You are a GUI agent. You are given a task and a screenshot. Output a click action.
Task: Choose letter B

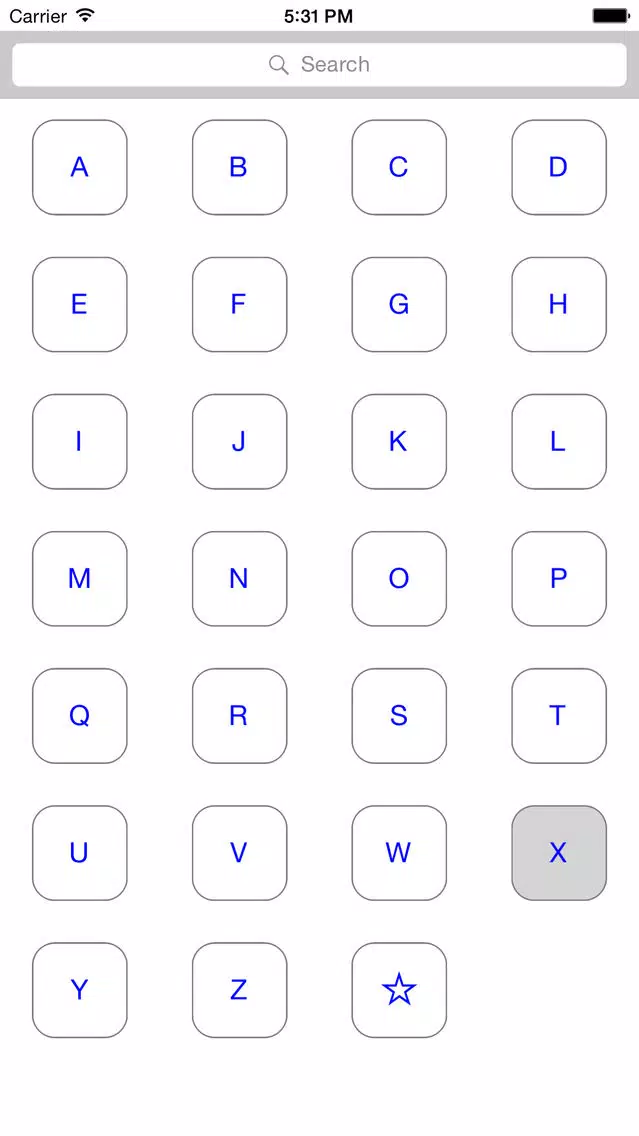coord(240,167)
